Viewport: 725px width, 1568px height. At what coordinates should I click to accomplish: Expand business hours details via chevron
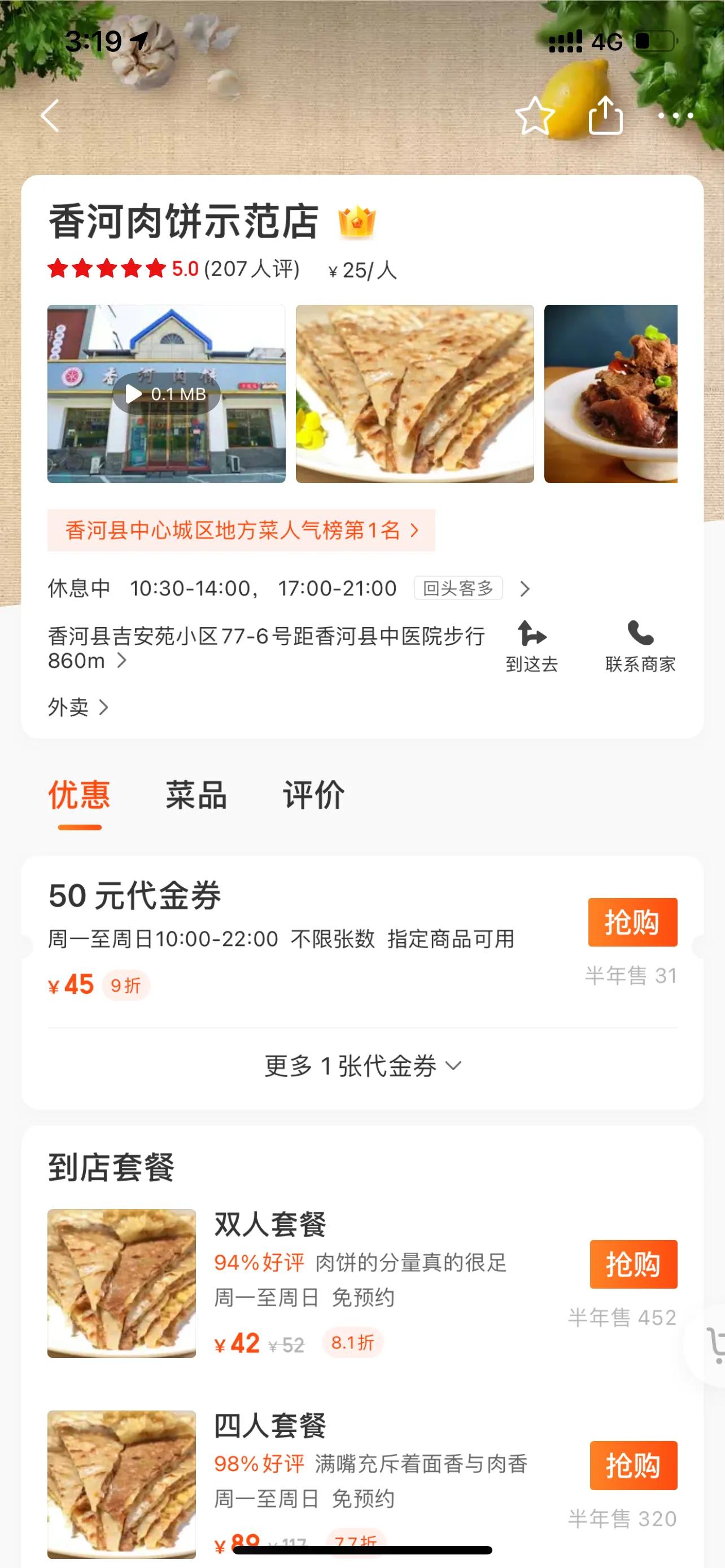[x=525, y=588]
